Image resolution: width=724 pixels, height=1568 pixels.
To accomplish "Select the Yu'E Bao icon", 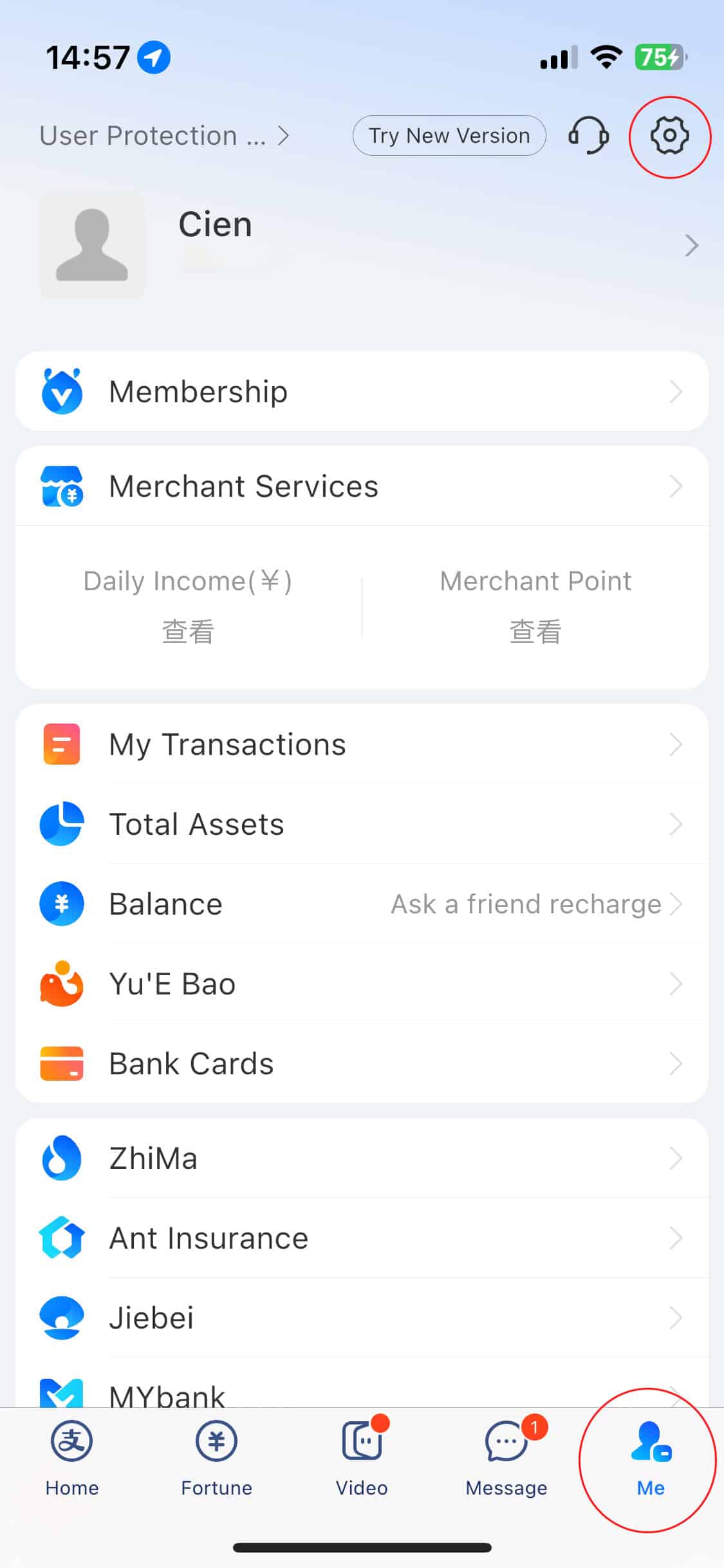I will pos(61,984).
